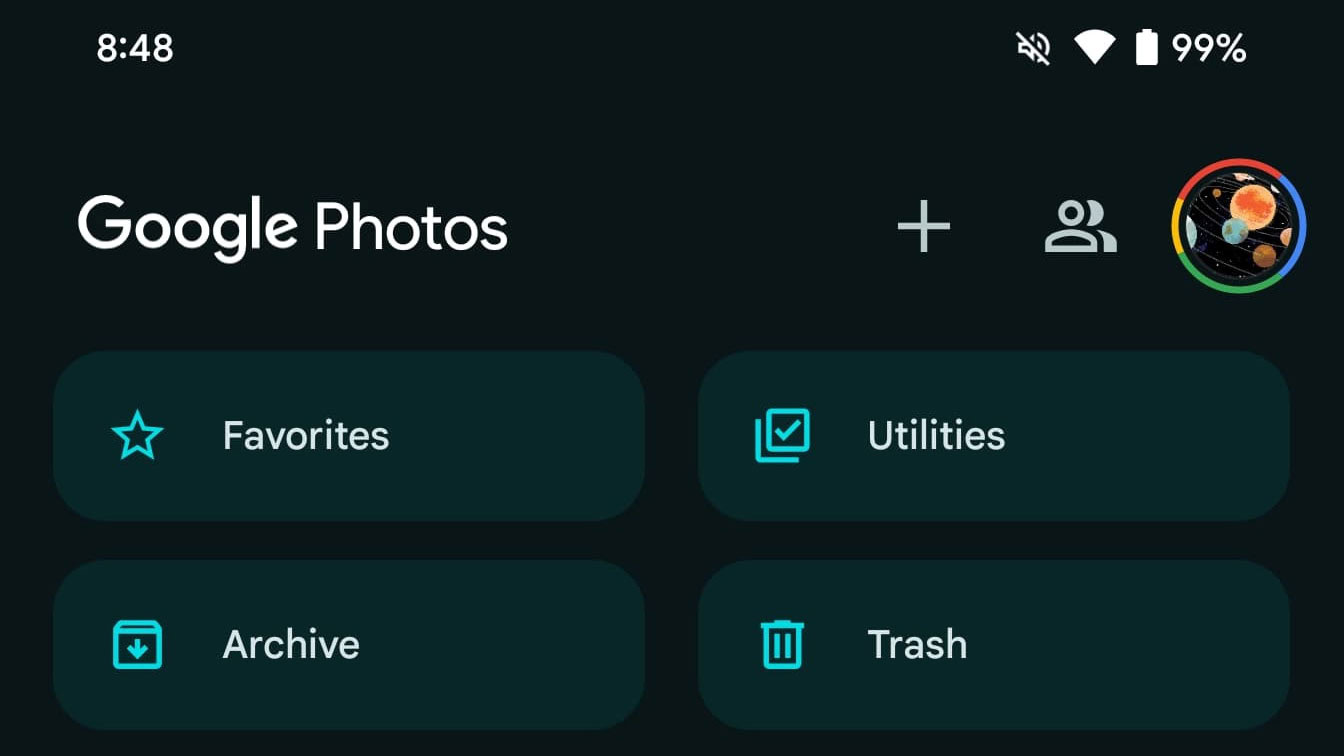Open Utilities
Viewport: 1344px width, 756px height.
pyautogui.click(x=993, y=436)
